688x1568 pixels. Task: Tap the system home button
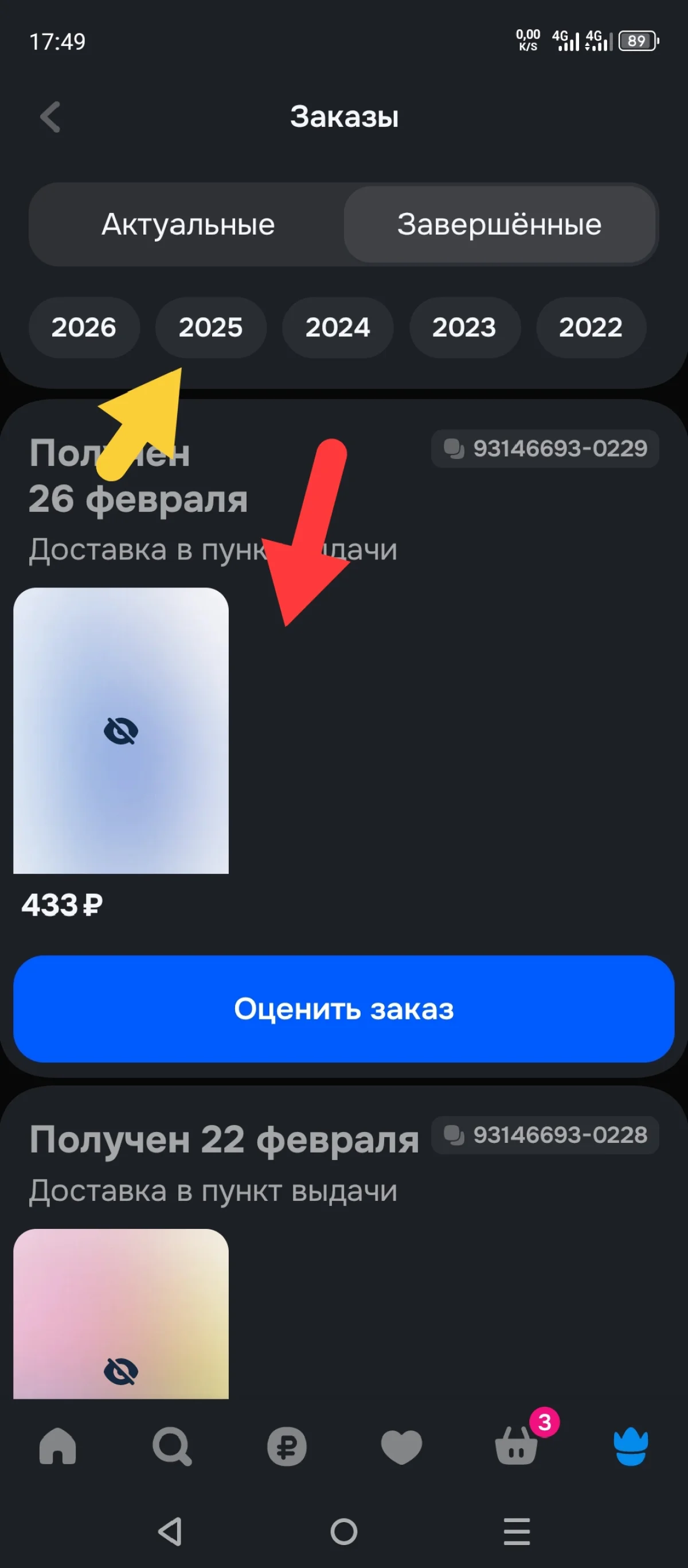[x=343, y=1531]
